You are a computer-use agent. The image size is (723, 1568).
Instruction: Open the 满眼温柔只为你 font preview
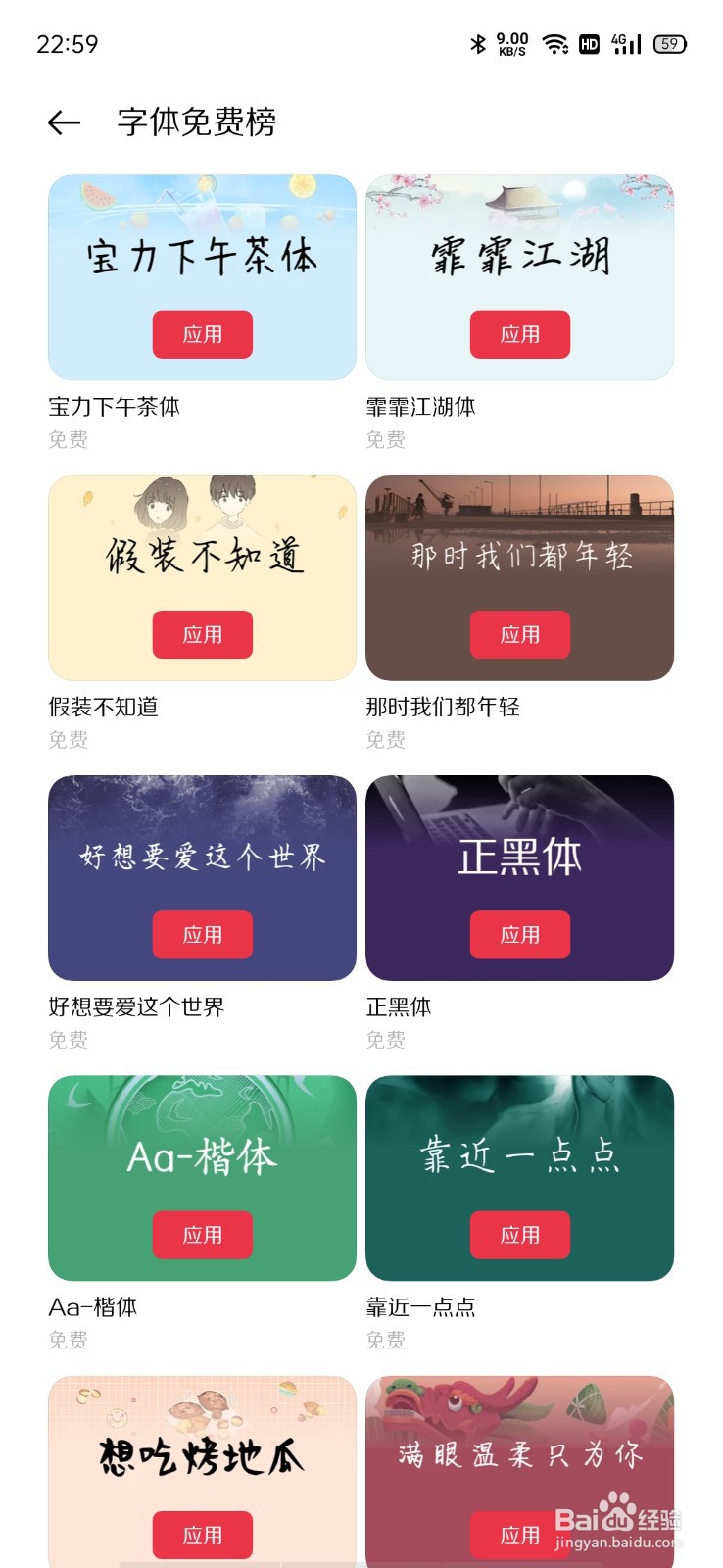(x=519, y=1454)
